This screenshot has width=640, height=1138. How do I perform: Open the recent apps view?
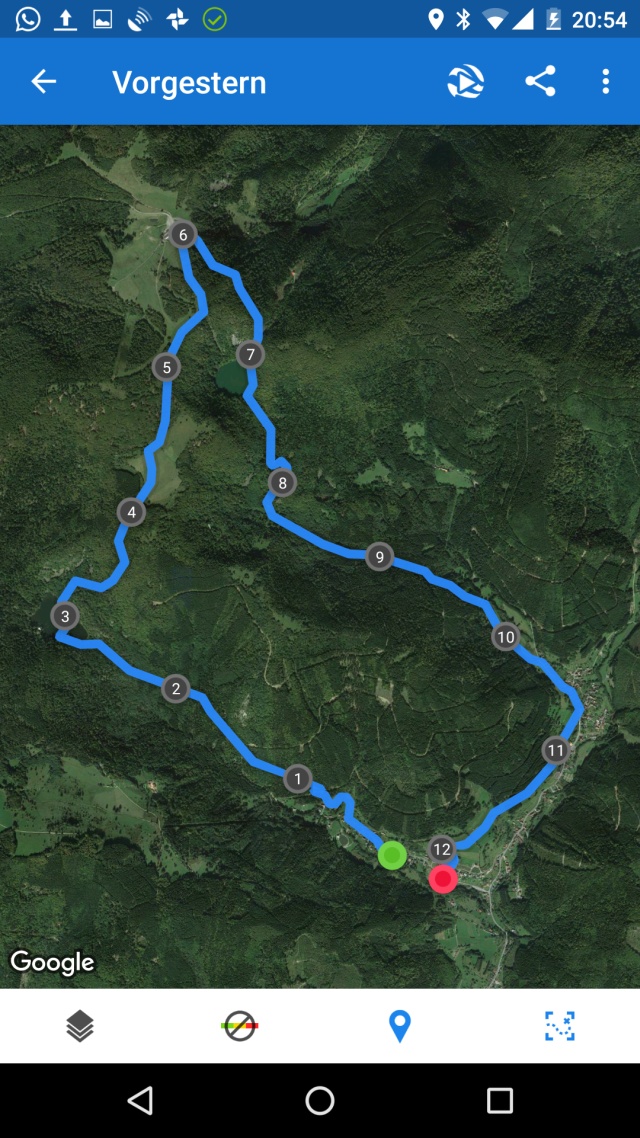pos(500,1101)
